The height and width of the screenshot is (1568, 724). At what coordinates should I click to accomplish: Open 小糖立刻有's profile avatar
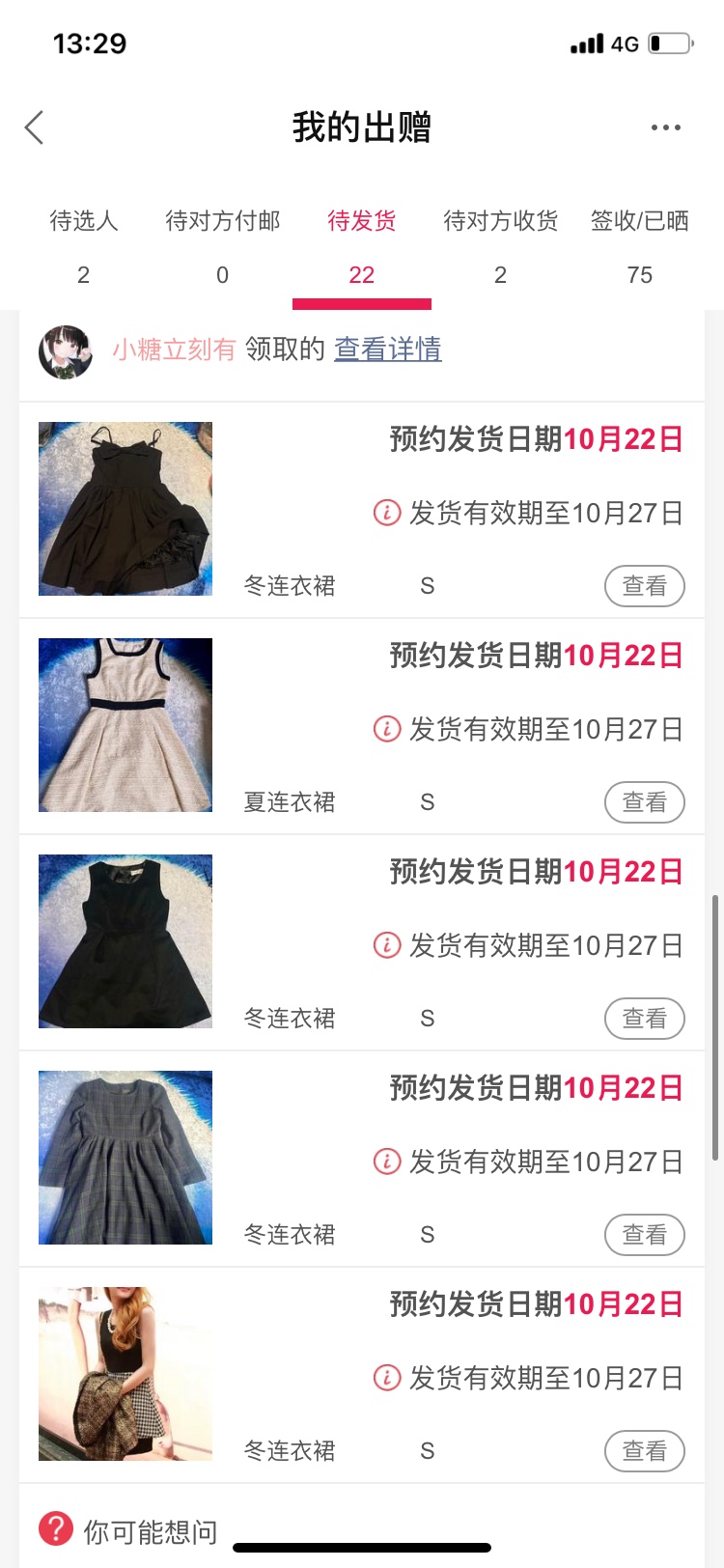[x=66, y=351]
